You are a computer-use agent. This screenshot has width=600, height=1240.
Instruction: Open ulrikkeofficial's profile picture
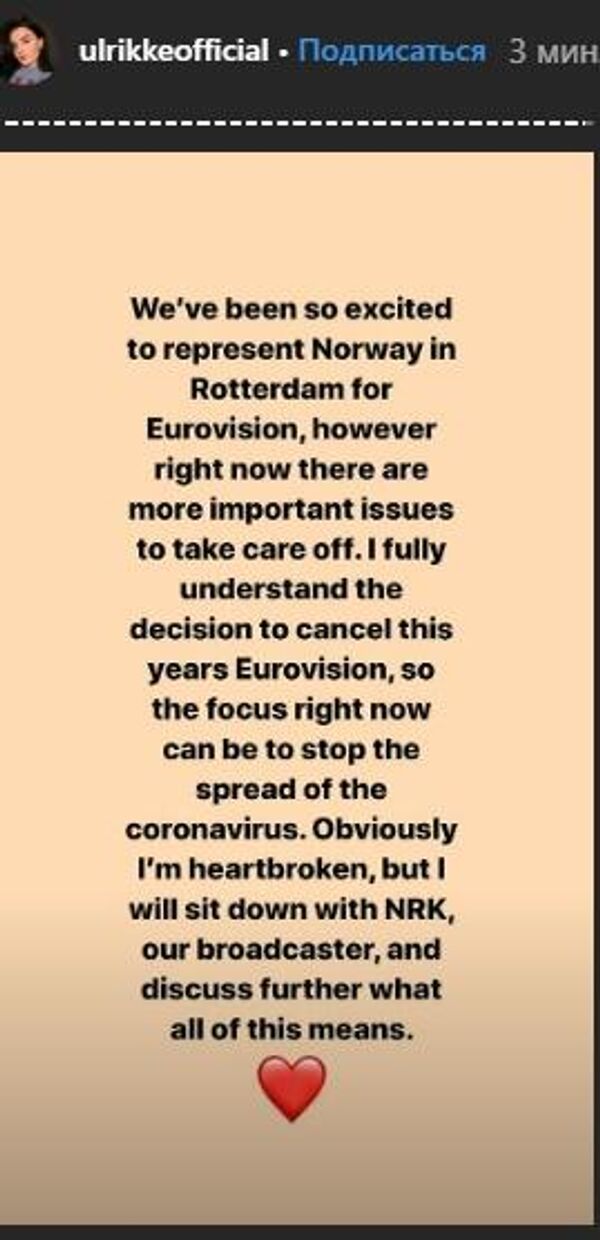pyautogui.click(x=28, y=53)
